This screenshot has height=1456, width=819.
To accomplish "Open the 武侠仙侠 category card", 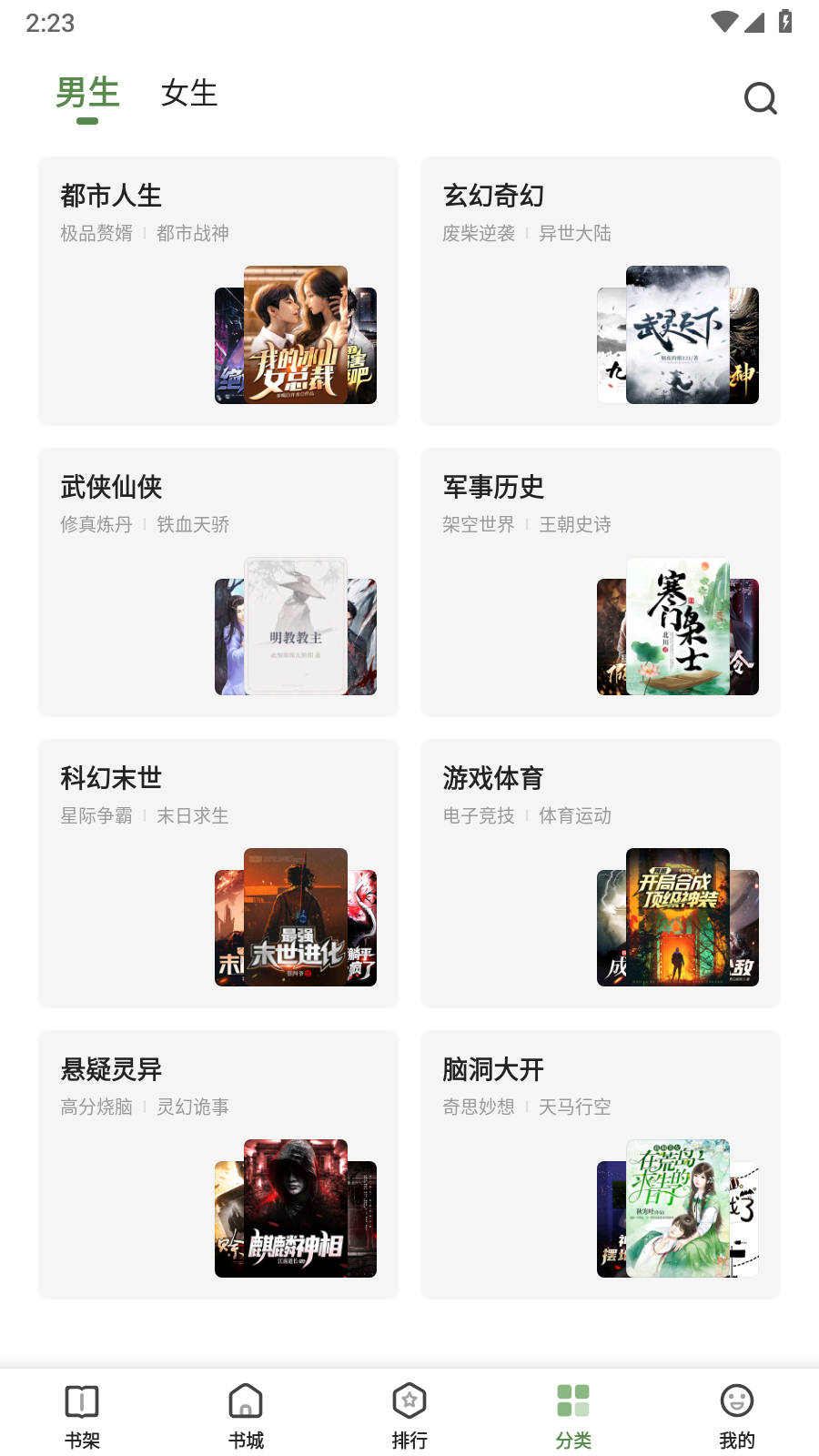I will tap(218, 582).
